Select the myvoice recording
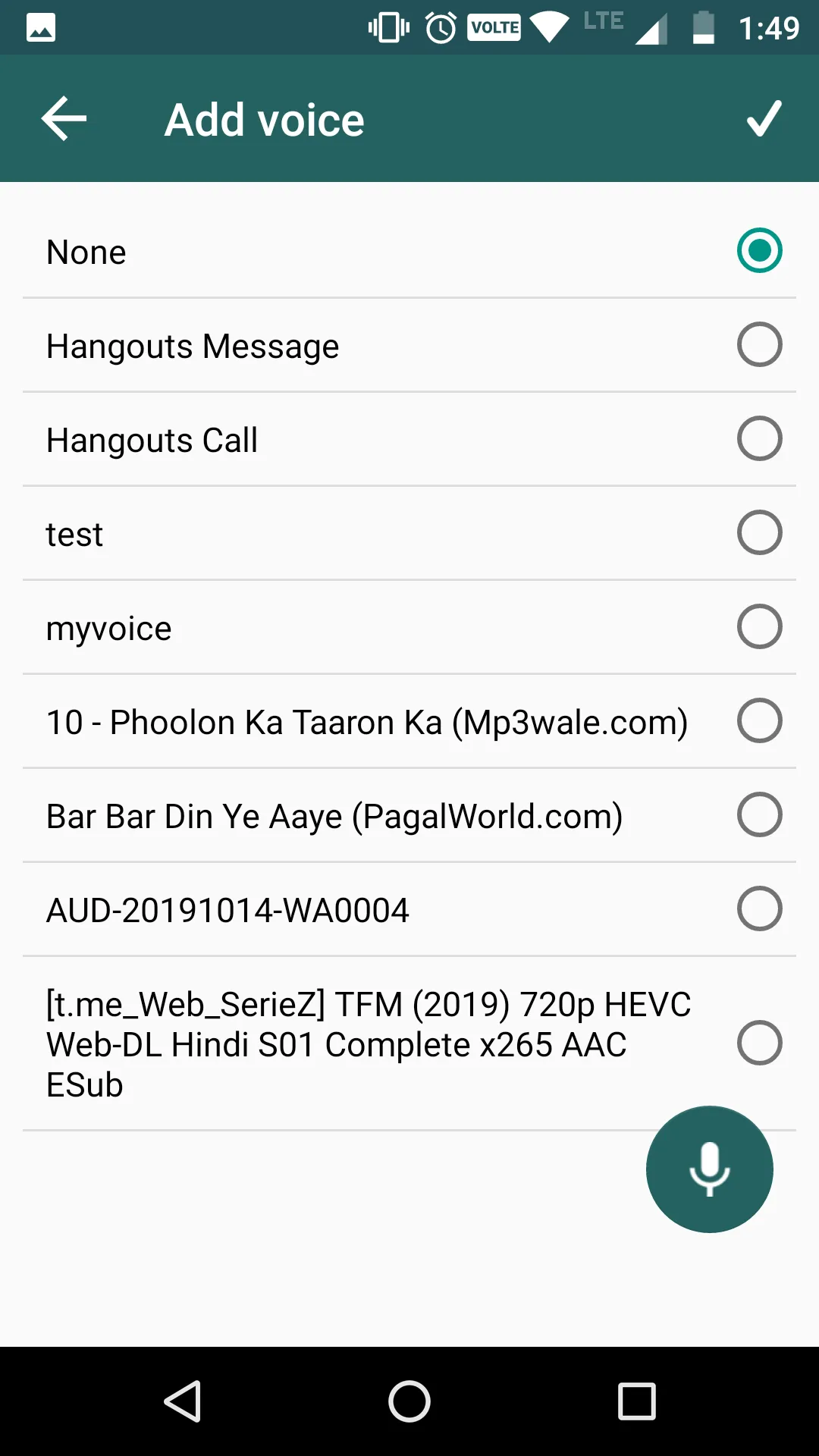The height and width of the screenshot is (1456, 819). [x=759, y=626]
